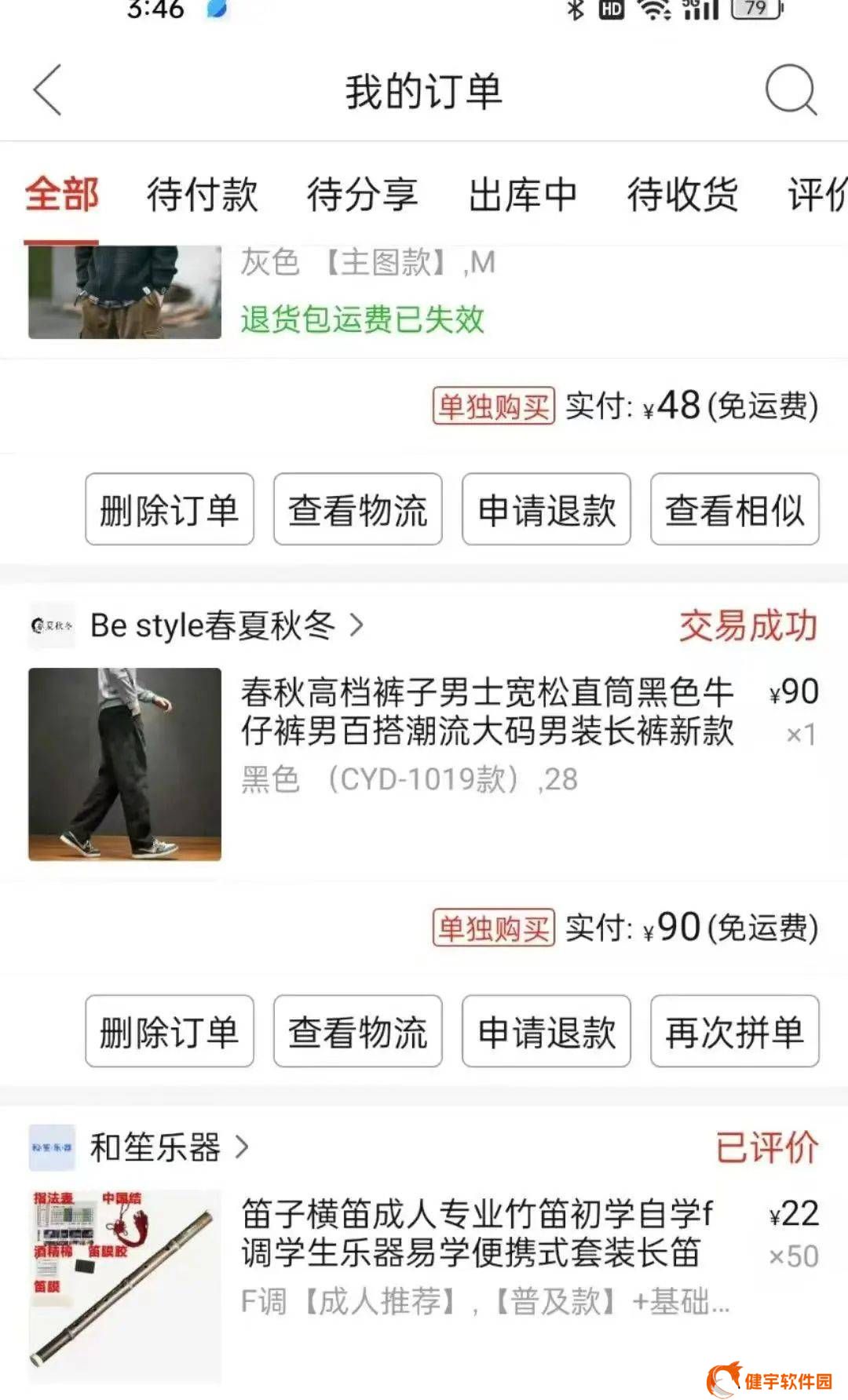Visit the 和笙乐器 store
The image size is (848, 1400).
(x=155, y=1147)
